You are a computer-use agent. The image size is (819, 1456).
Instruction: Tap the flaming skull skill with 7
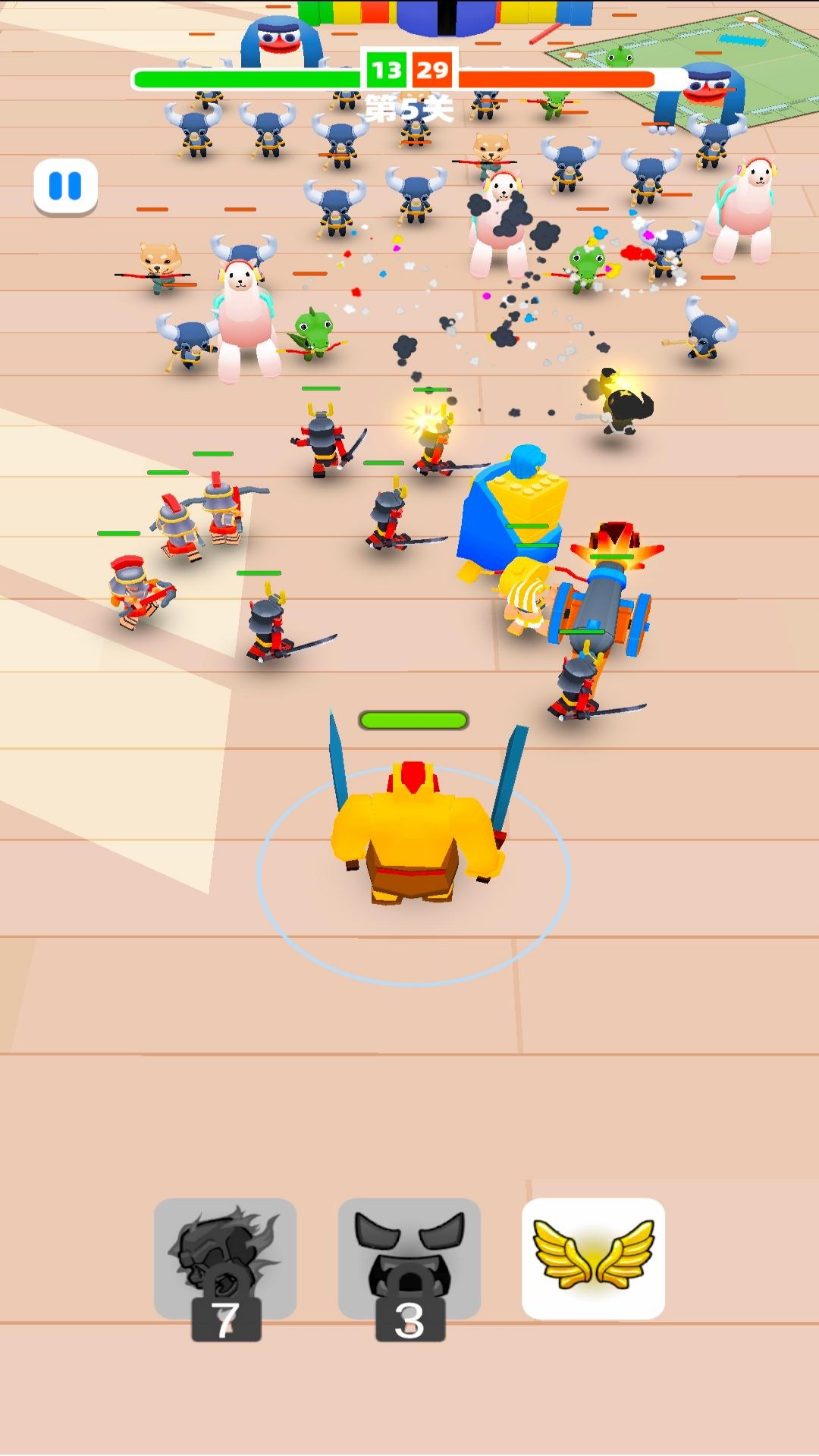(x=225, y=1260)
